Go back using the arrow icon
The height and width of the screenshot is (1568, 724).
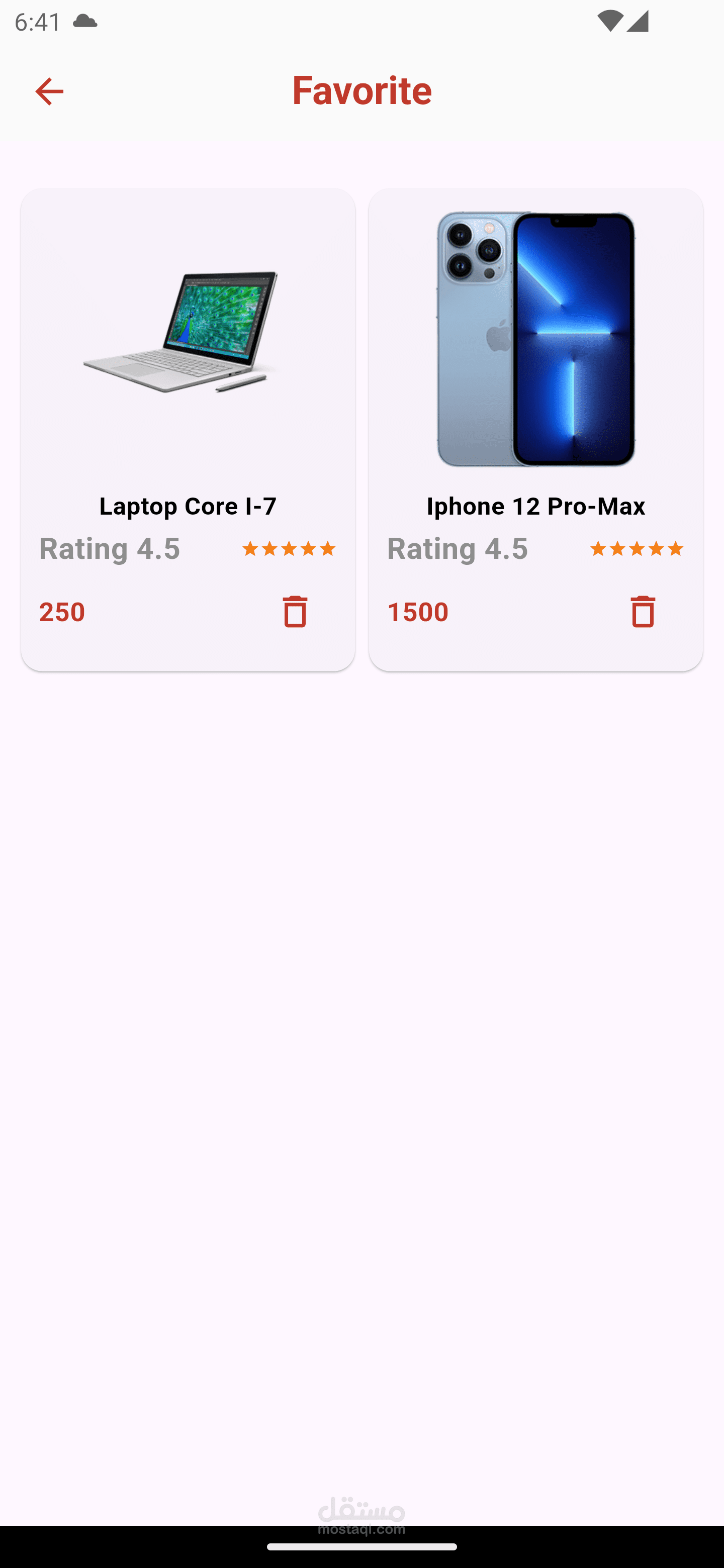pyautogui.click(x=49, y=91)
